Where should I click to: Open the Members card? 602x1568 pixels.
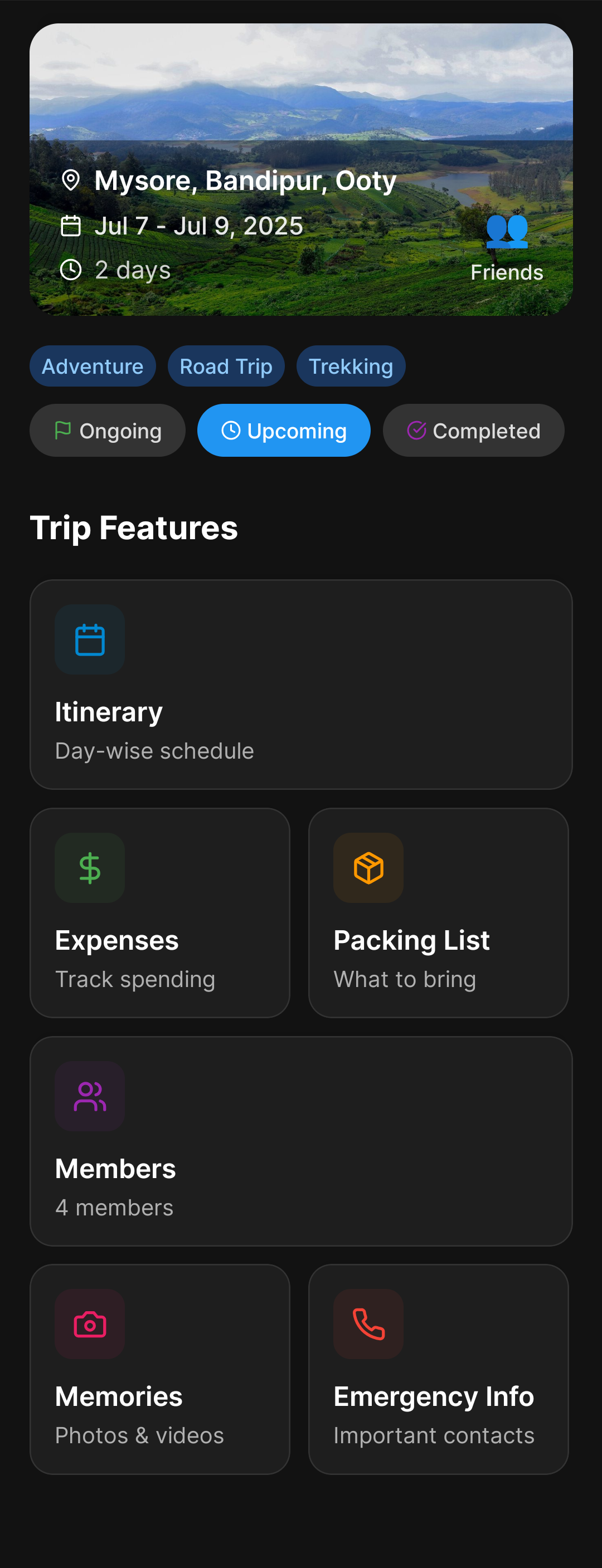(x=301, y=1141)
